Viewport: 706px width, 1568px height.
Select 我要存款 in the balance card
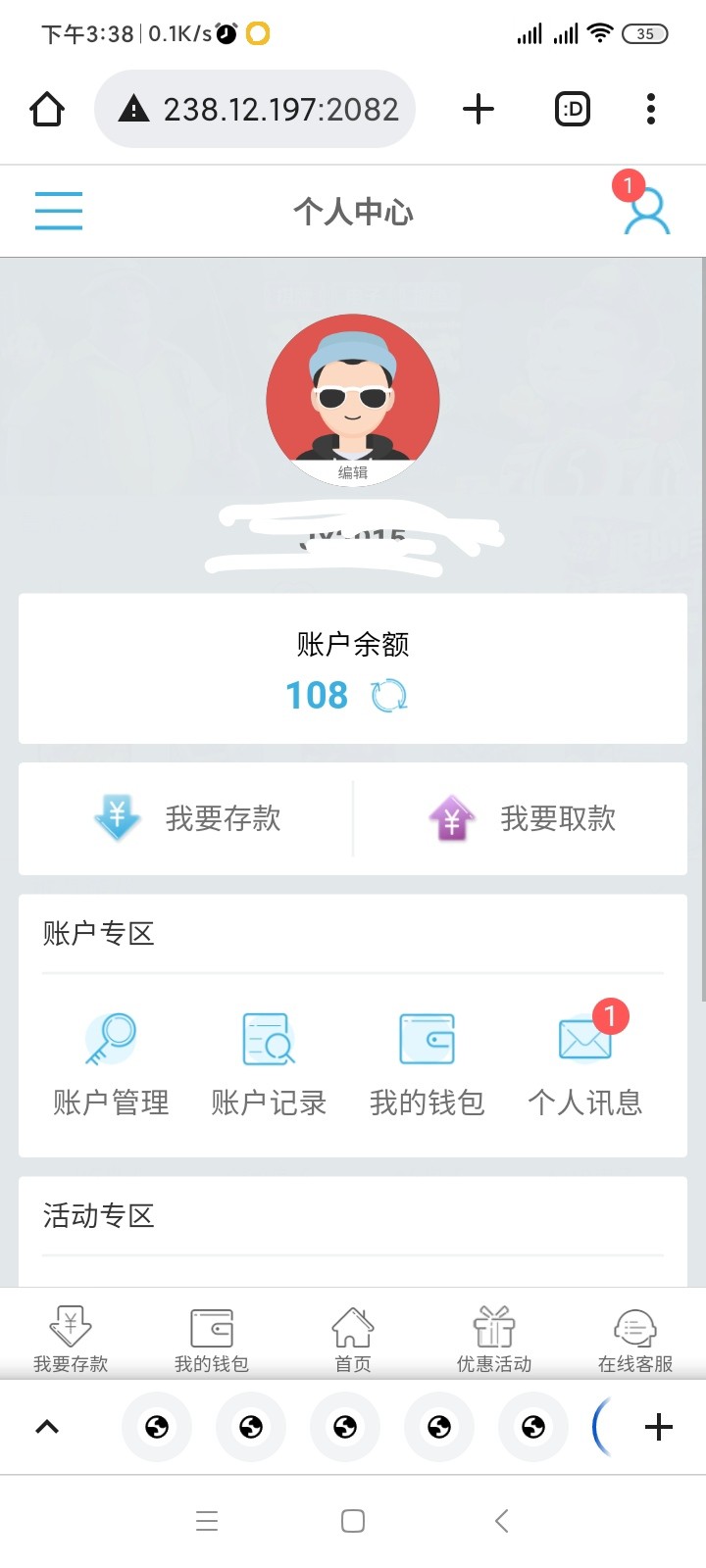pyautogui.click(x=187, y=818)
